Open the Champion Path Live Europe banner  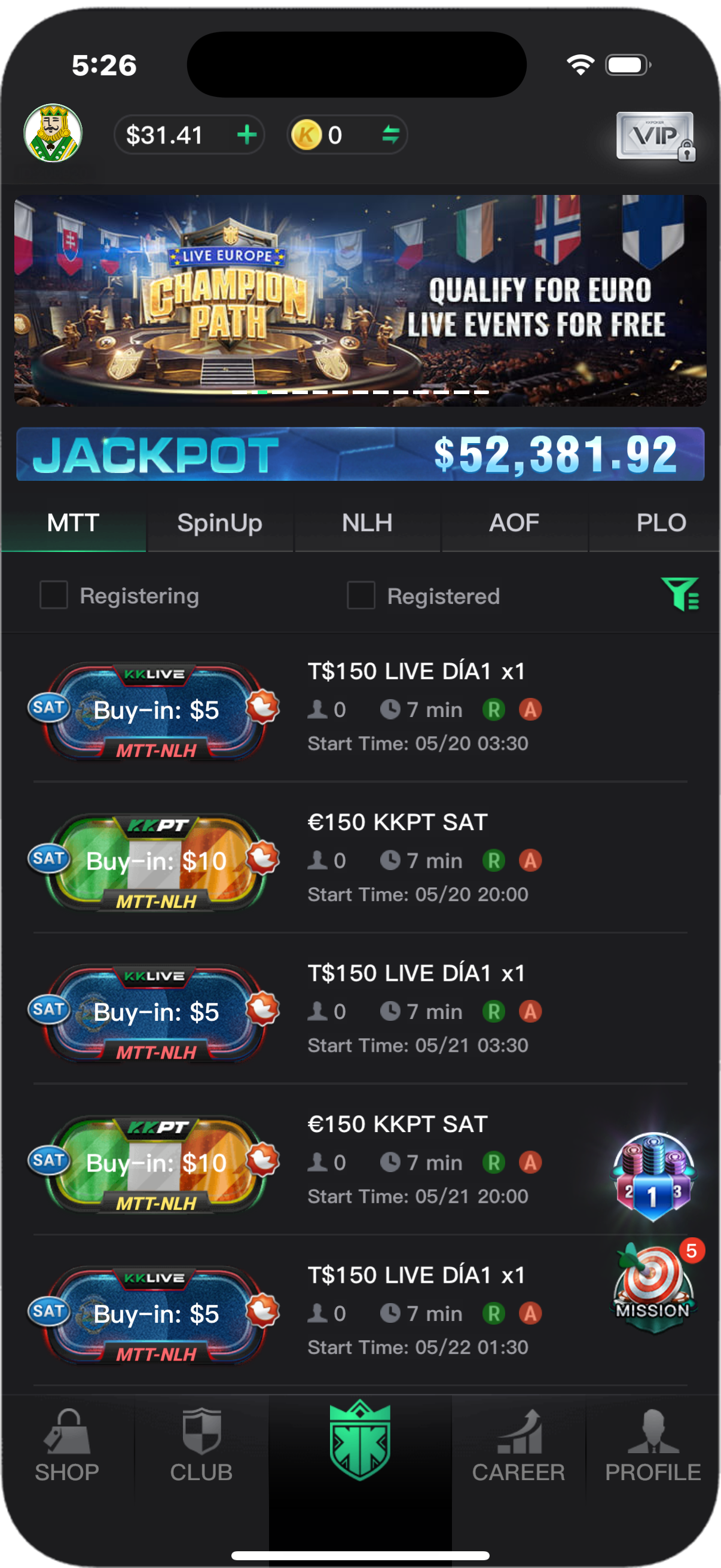point(360,300)
